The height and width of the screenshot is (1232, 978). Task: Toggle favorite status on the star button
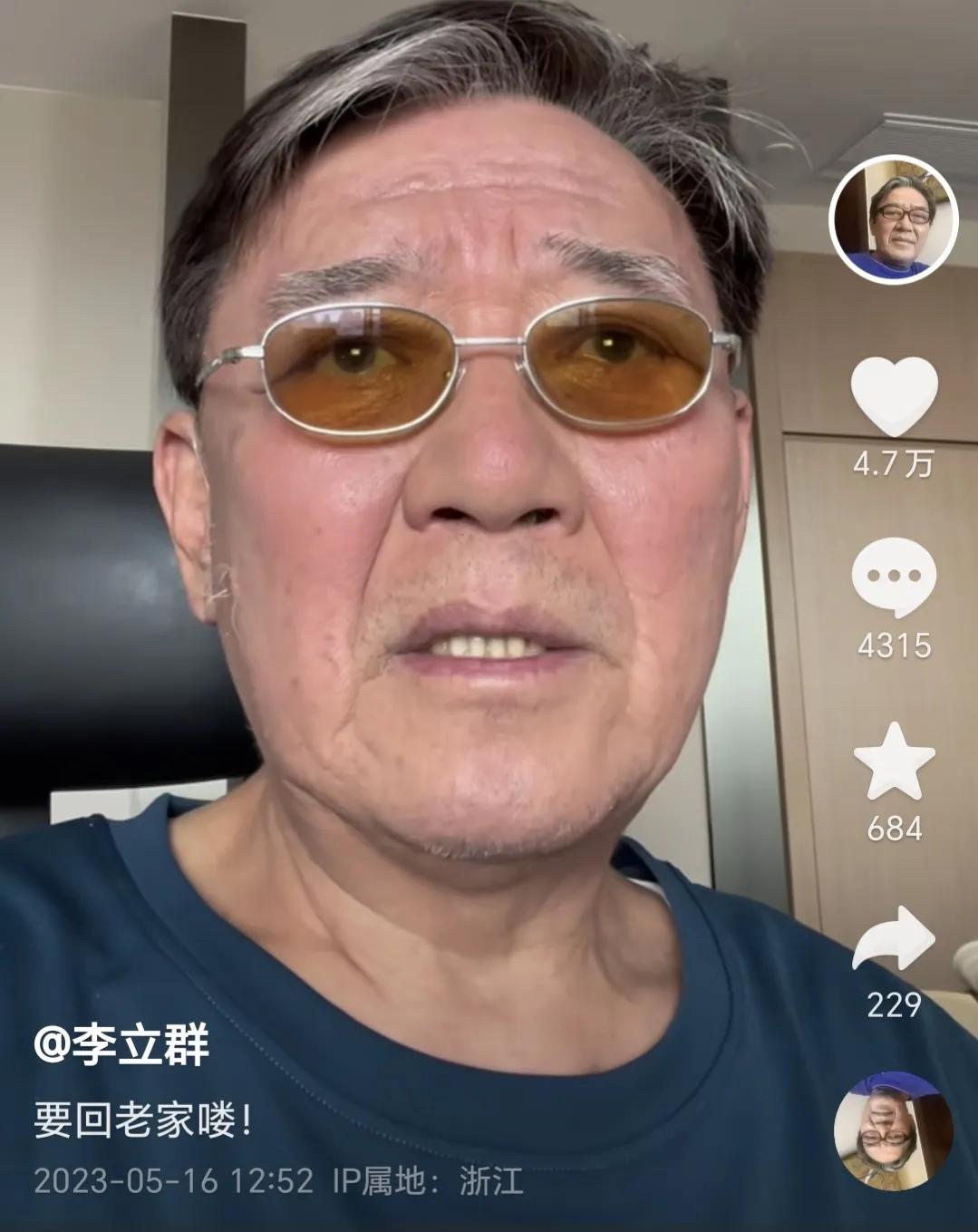(x=893, y=762)
